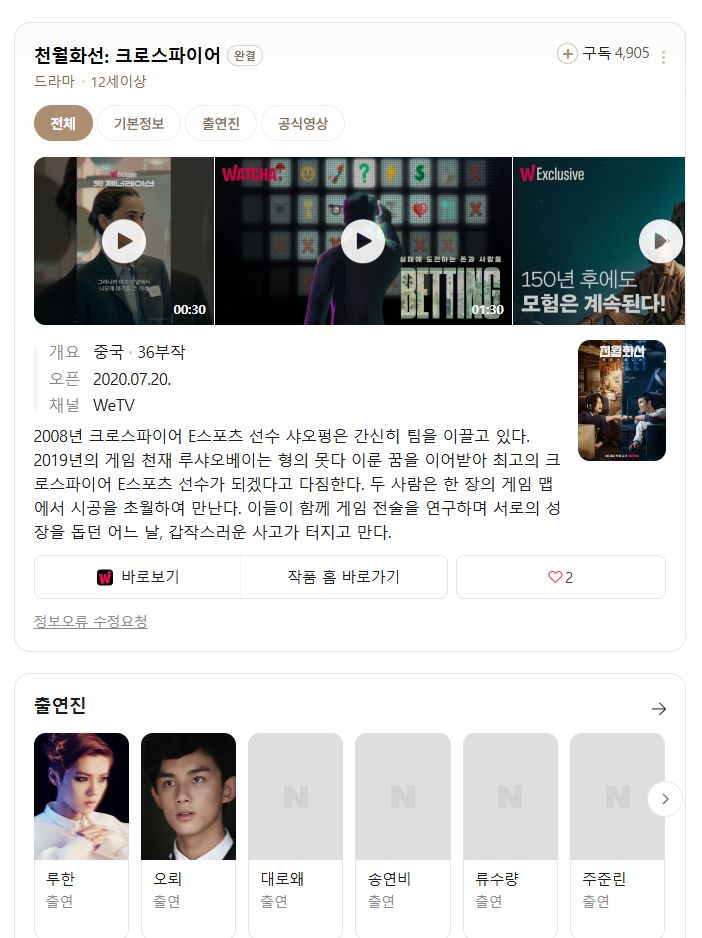Open full cast list arrow
Image resolution: width=702 pixels, height=938 pixels.
coord(658,708)
